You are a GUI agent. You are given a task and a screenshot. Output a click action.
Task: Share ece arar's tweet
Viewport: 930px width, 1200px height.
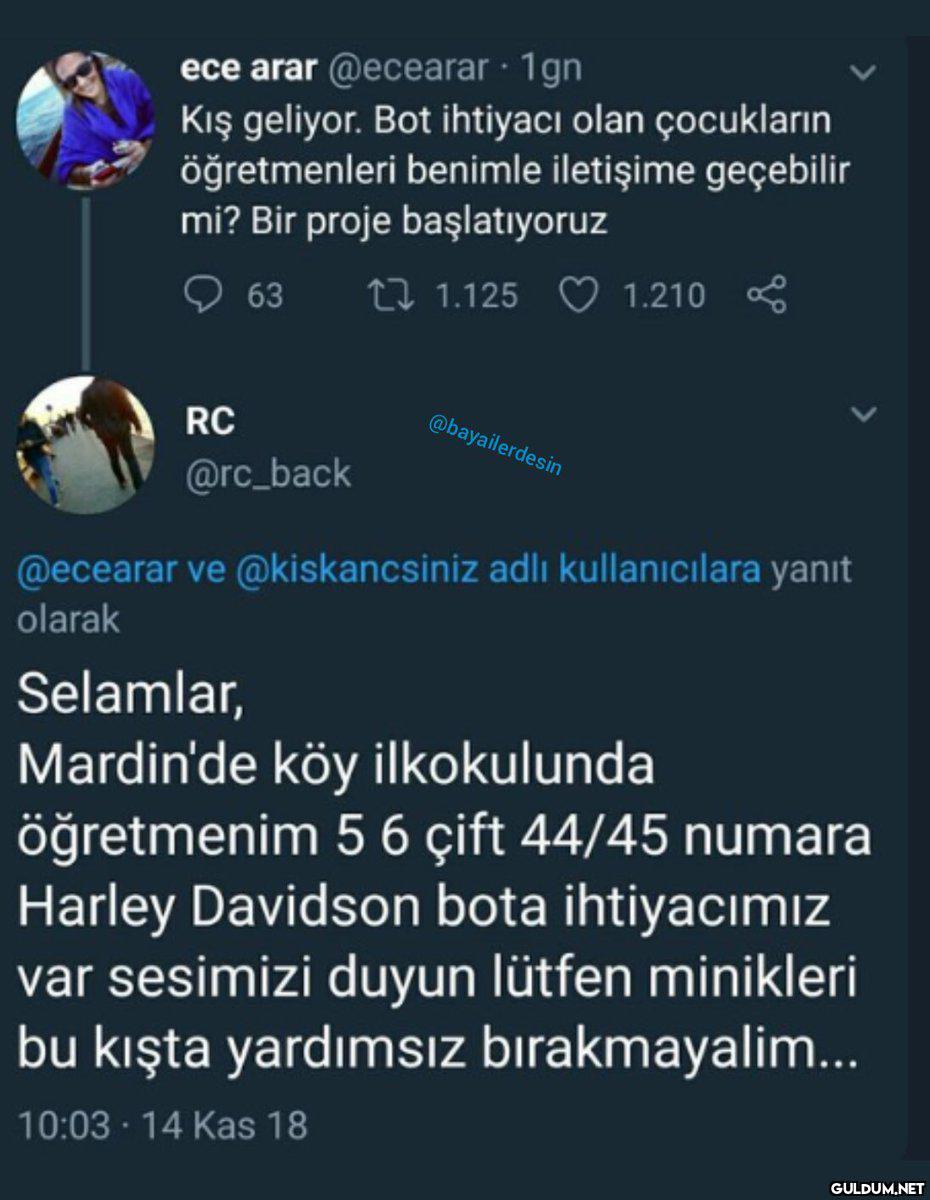767,295
